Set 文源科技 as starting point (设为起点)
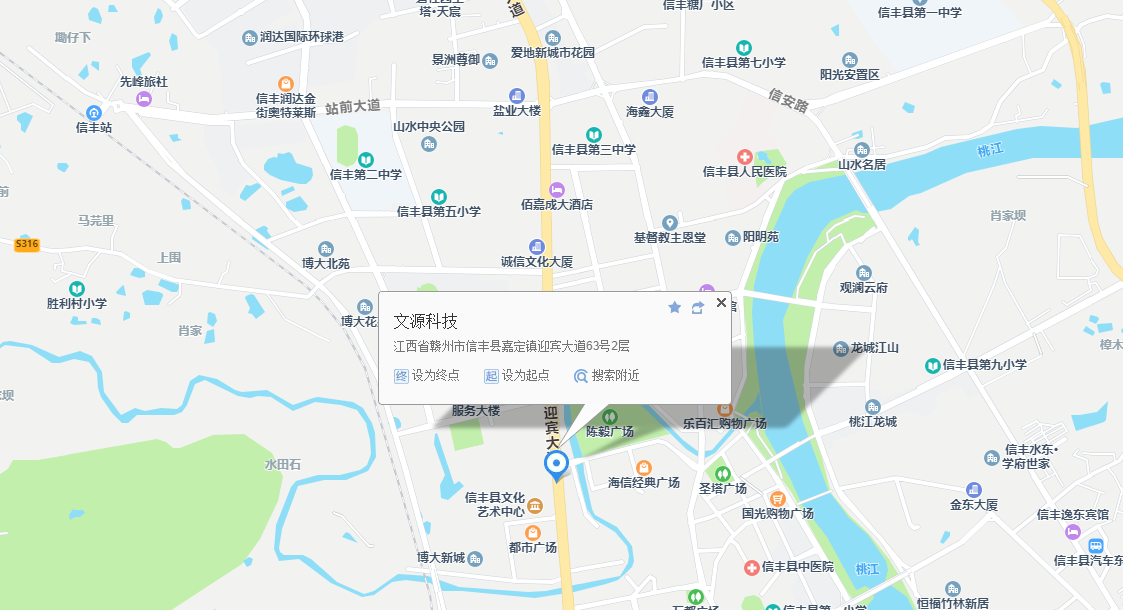The height and width of the screenshot is (610, 1123). pyautogui.click(x=516, y=376)
